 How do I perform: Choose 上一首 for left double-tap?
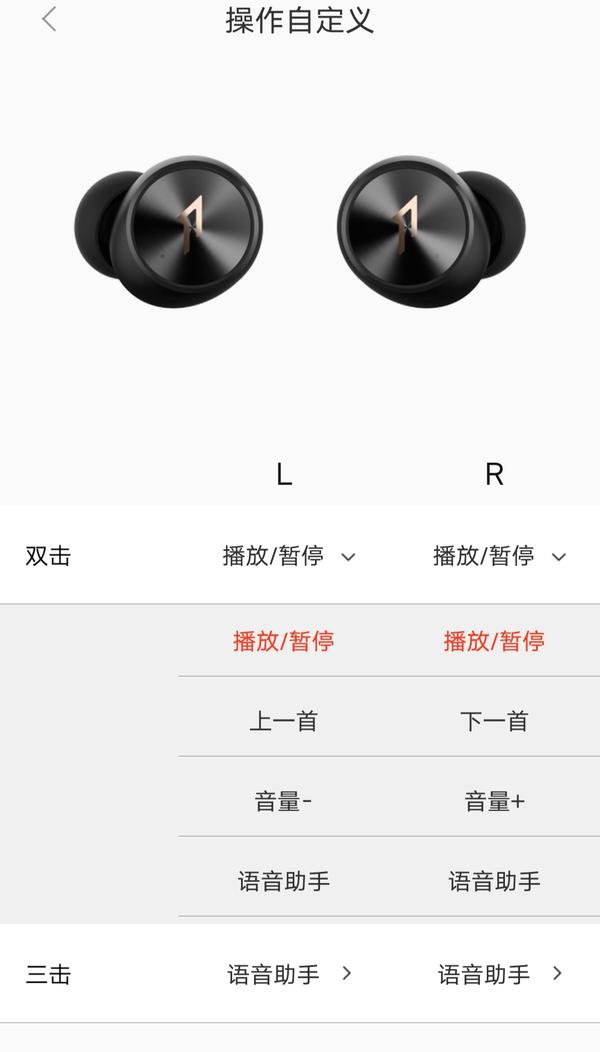point(284,721)
